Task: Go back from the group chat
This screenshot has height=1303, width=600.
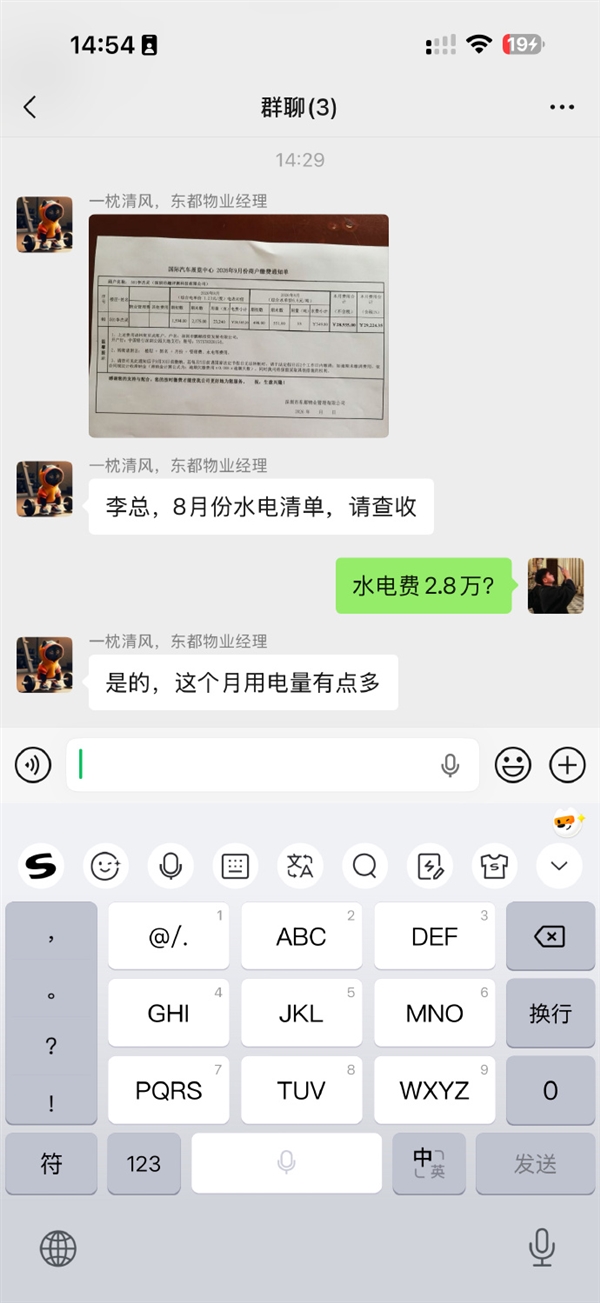Action: [x=30, y=108]
